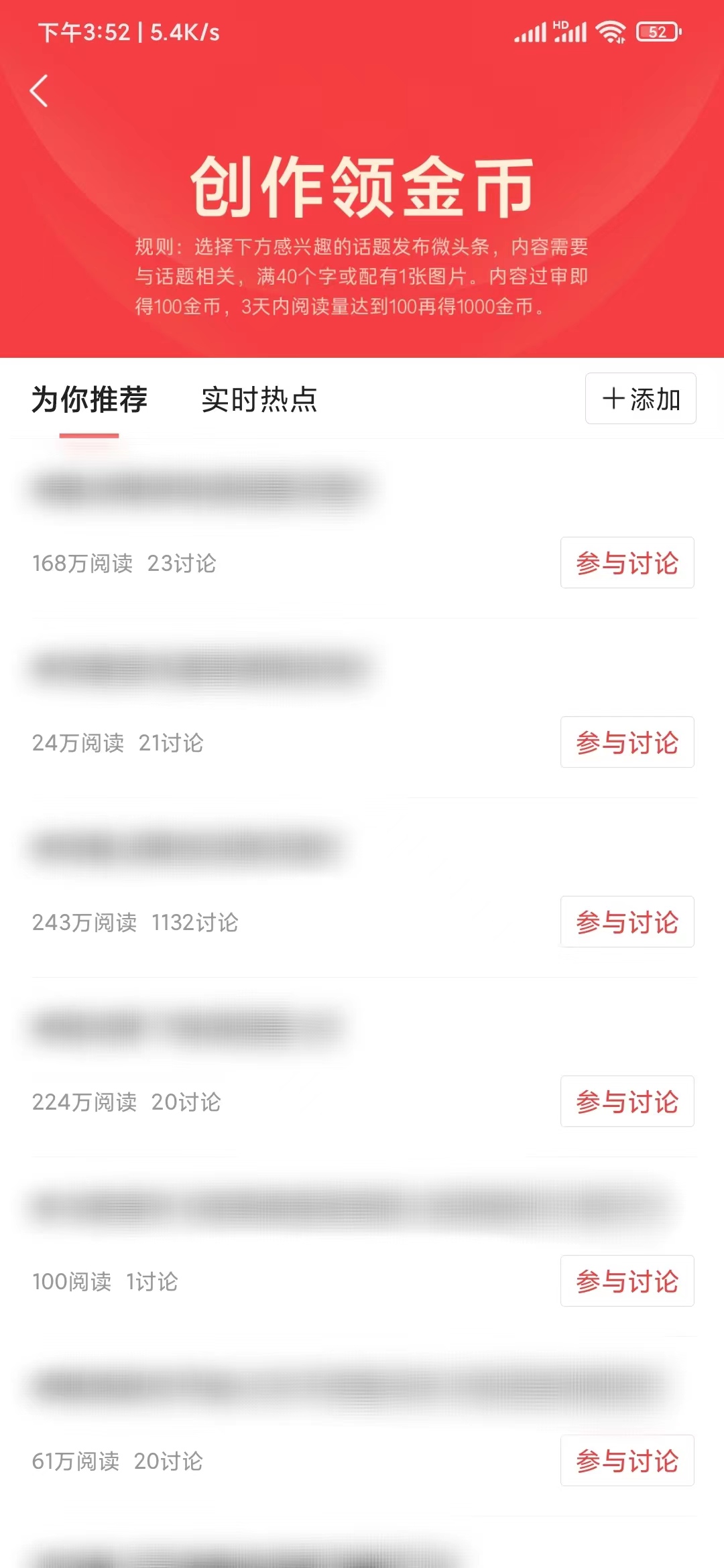The height and width of the screenshot is (1568, 724).
Task: Tap the time display 下午3:52
Action: pyautogui.click(x=84, y=31)
